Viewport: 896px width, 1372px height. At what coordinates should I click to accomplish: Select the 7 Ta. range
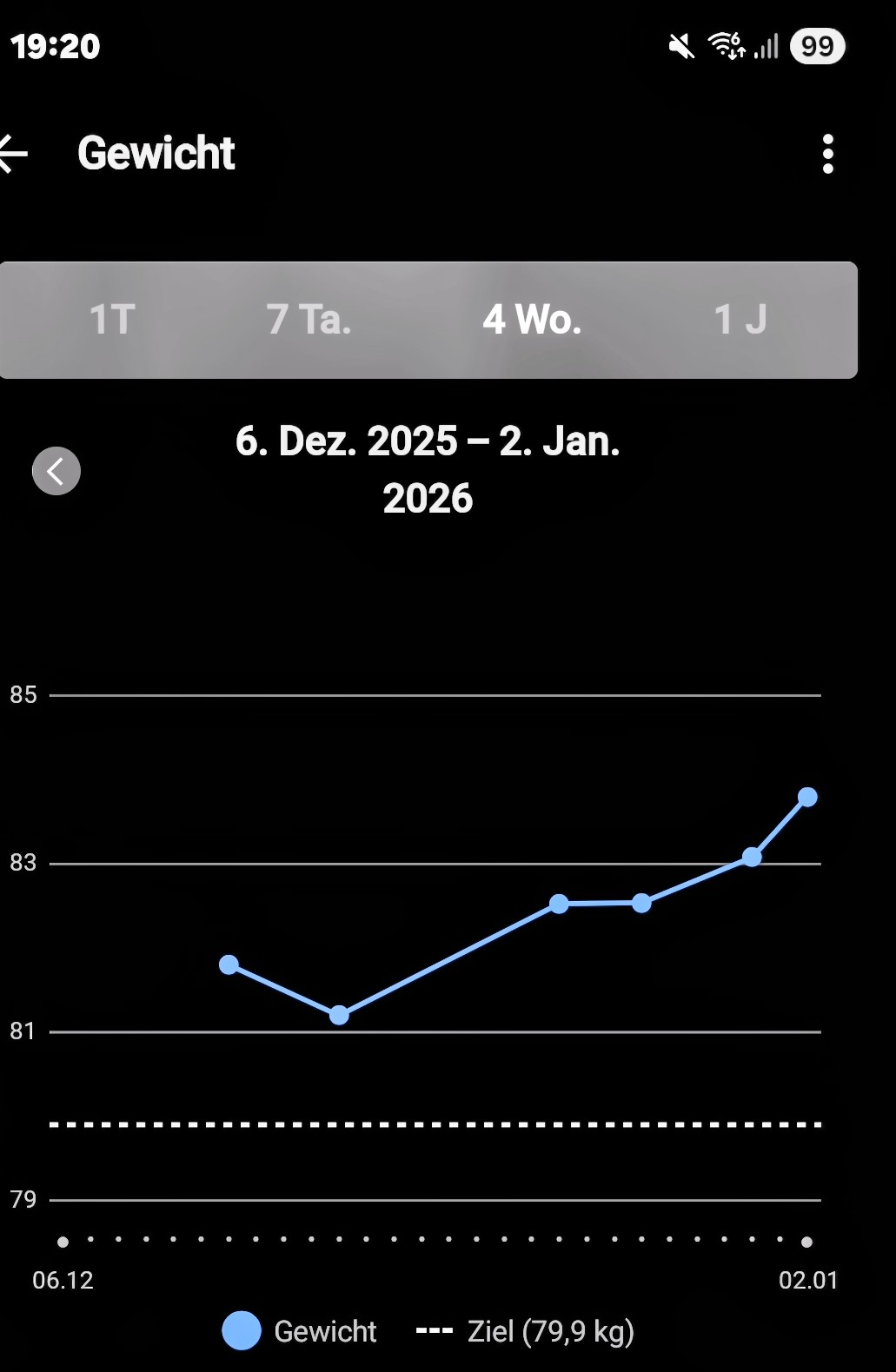click(x=309, y=320)
